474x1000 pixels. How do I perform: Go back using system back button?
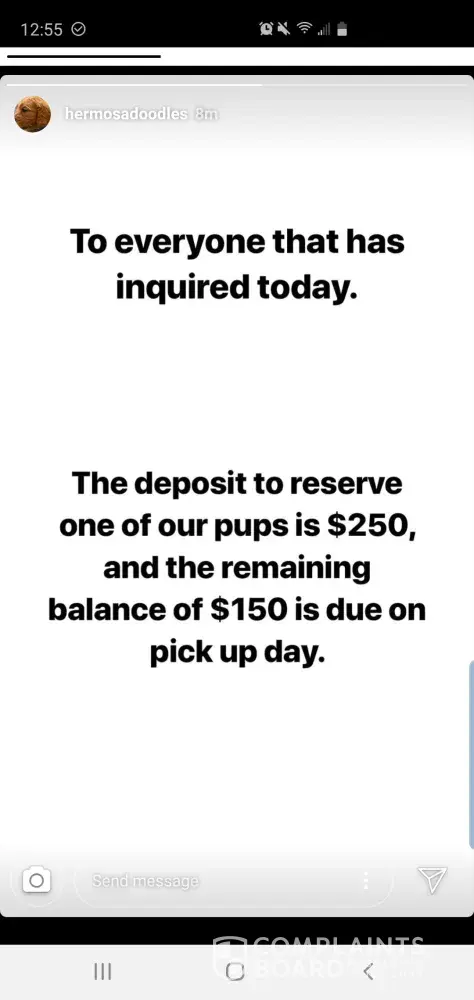pos(367,971)
